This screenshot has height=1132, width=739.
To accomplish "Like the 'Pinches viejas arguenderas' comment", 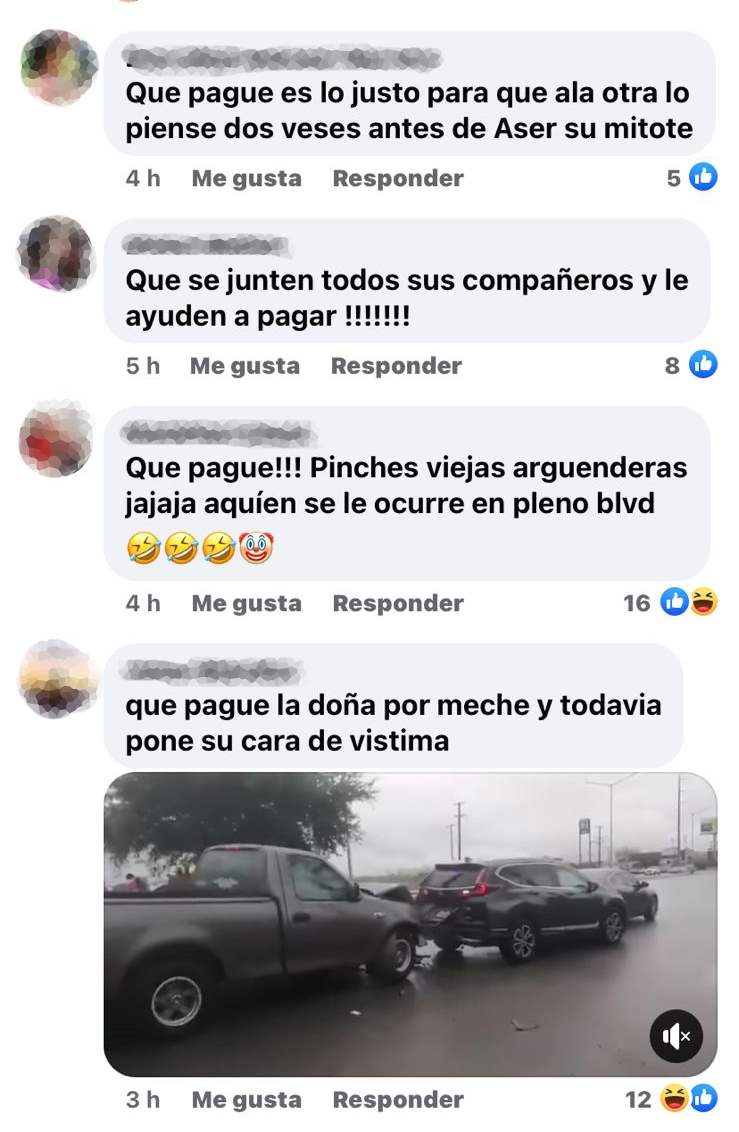I will click(246, 603).
